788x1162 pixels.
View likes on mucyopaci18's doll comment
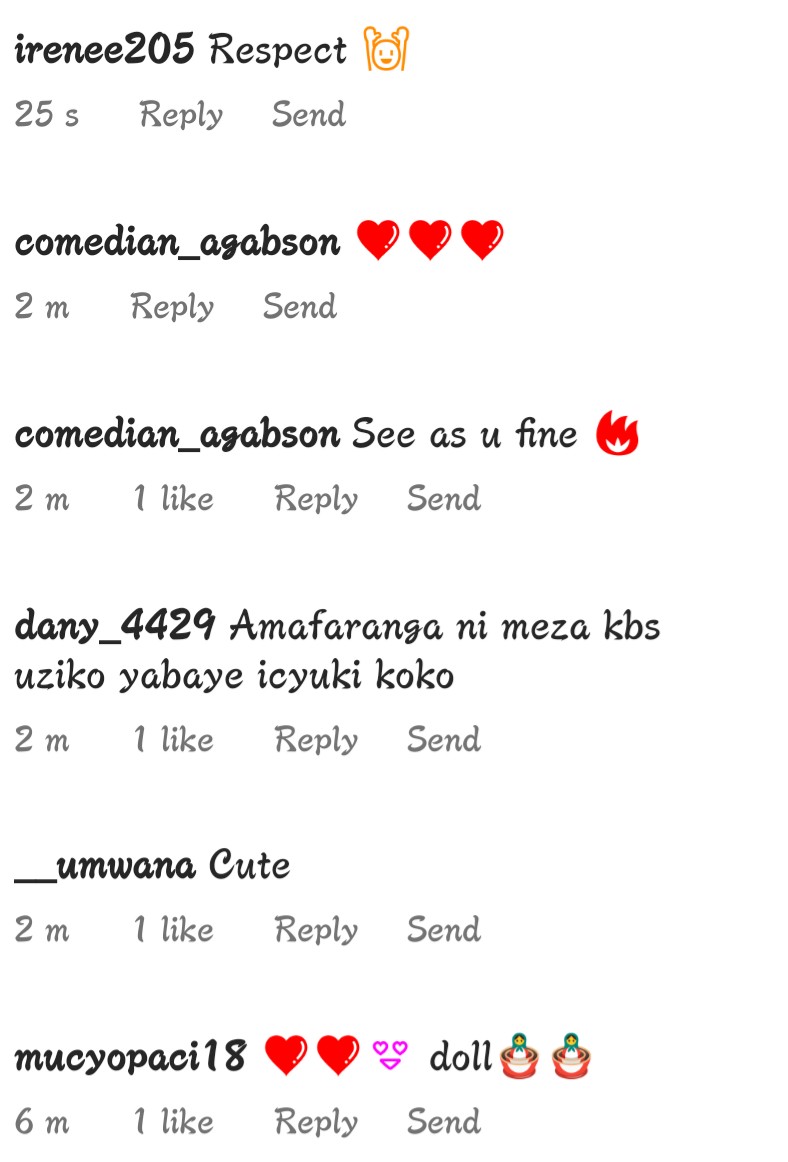pyautogui.click(x=174, y=1122)
